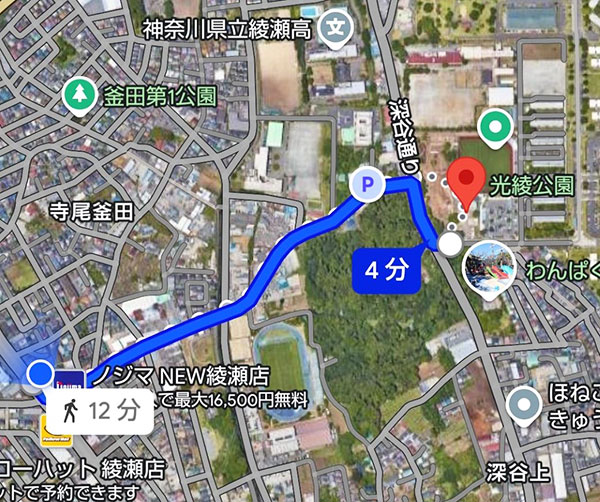Tap the 12分 walking time label
The image size is (600, 502).
pyautogui.click(x=102, y=410)
